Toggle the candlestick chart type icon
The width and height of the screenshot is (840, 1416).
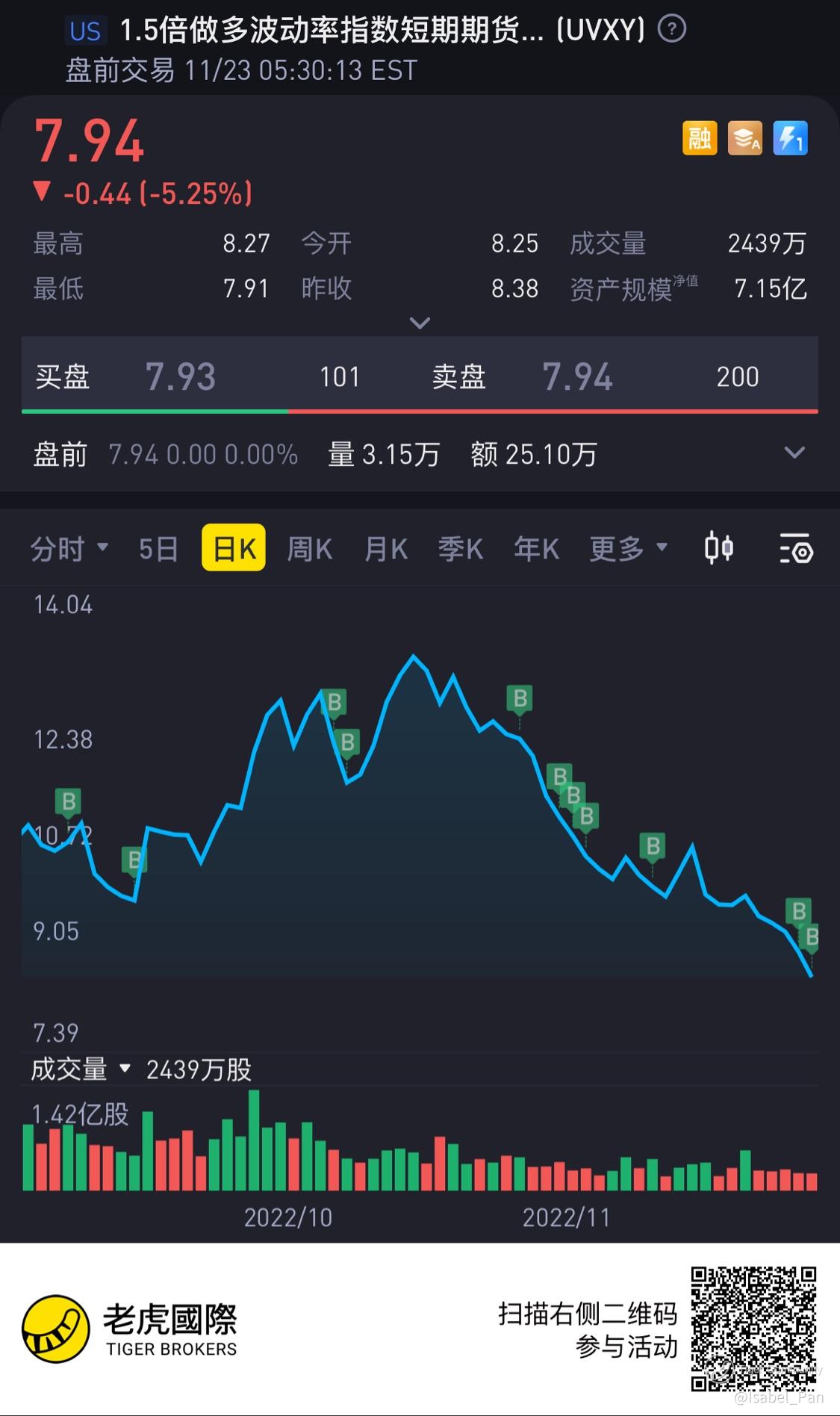(718, 548)
